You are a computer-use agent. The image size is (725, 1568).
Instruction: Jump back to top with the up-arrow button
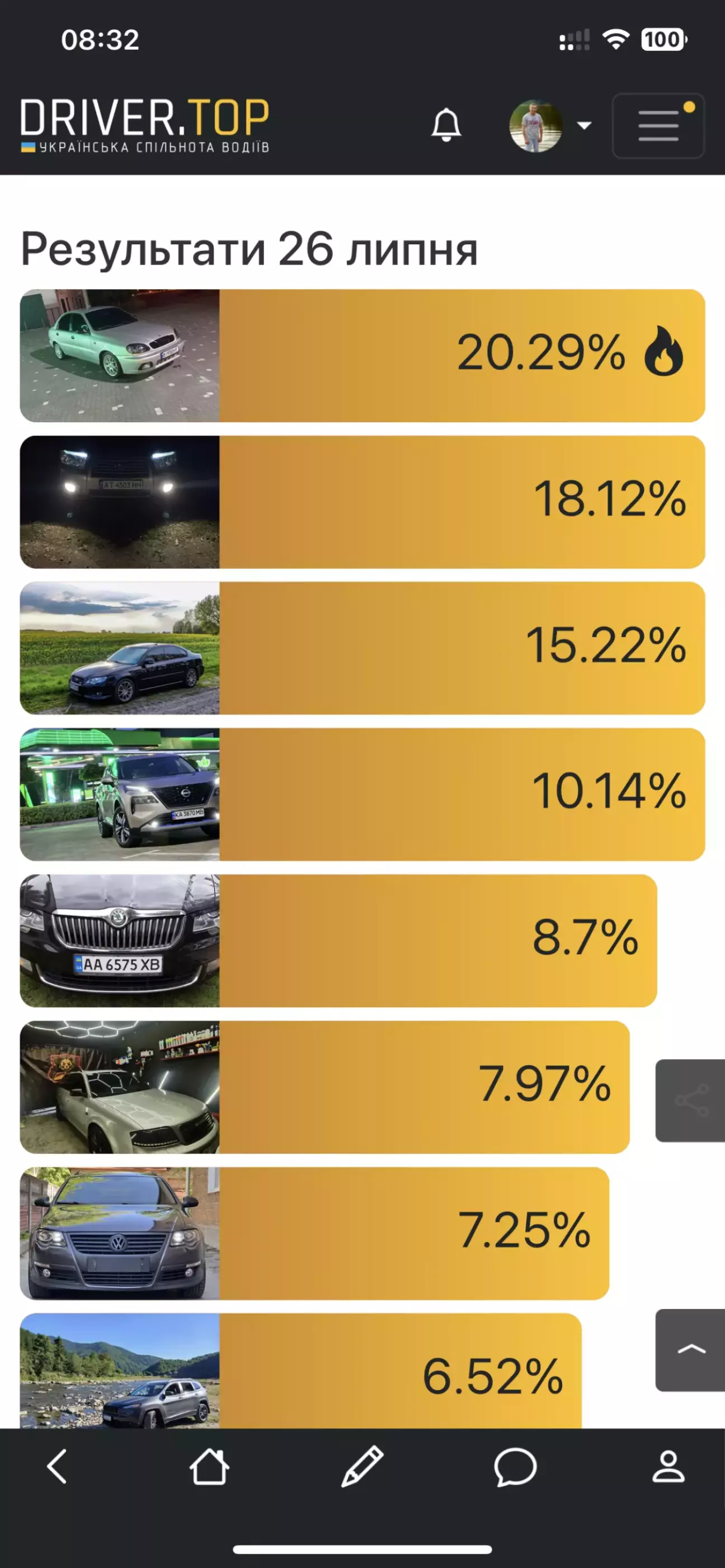tap(690, 1350)
